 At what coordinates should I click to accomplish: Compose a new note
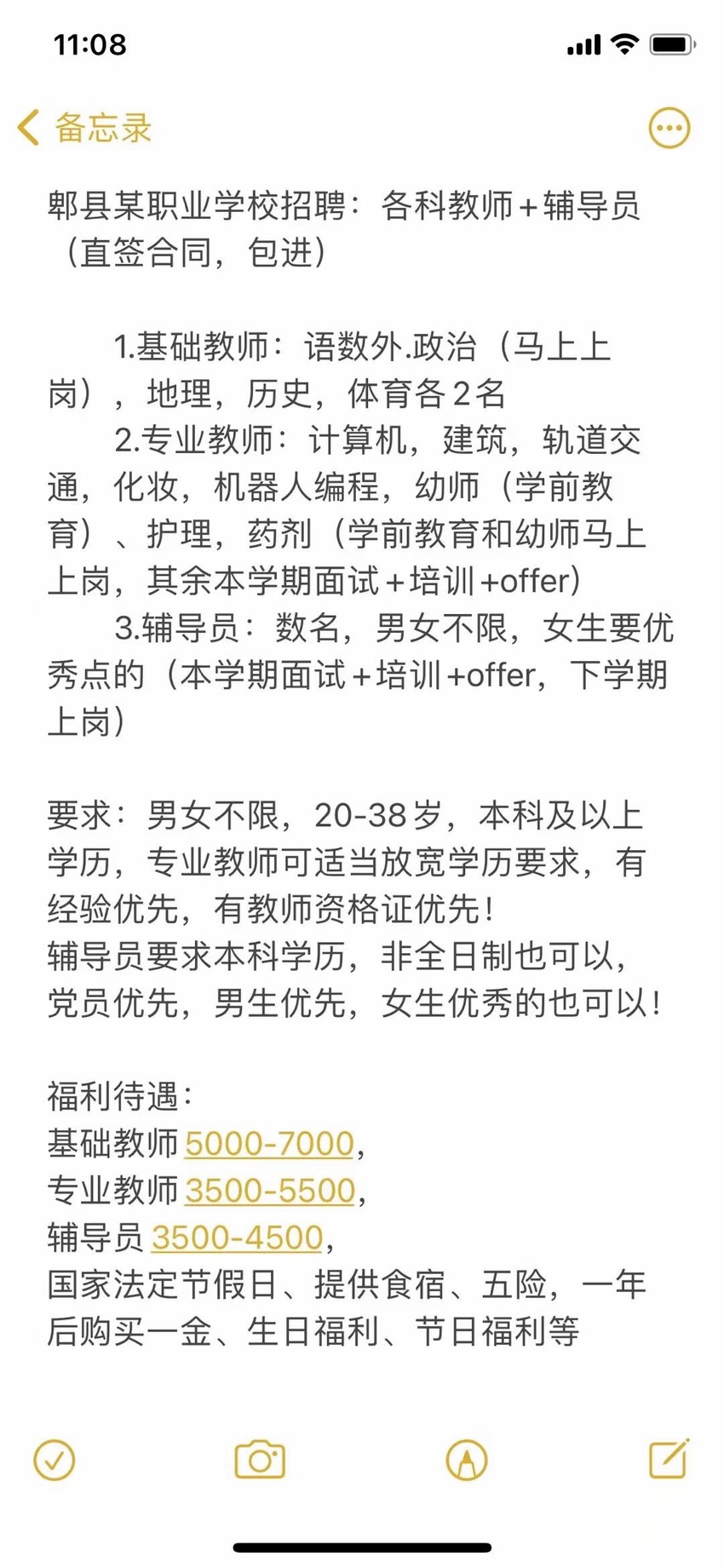pos(669,1459)
